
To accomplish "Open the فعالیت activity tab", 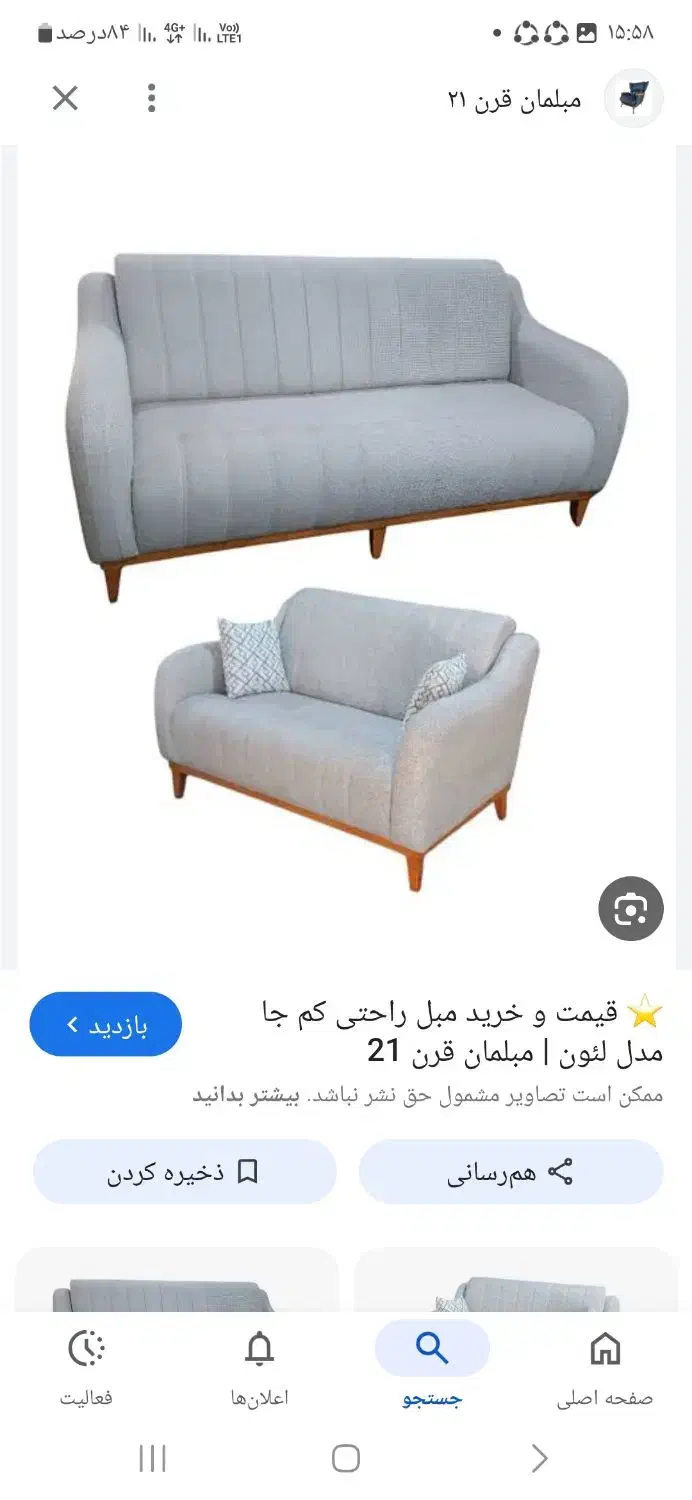I will 86,1366.
